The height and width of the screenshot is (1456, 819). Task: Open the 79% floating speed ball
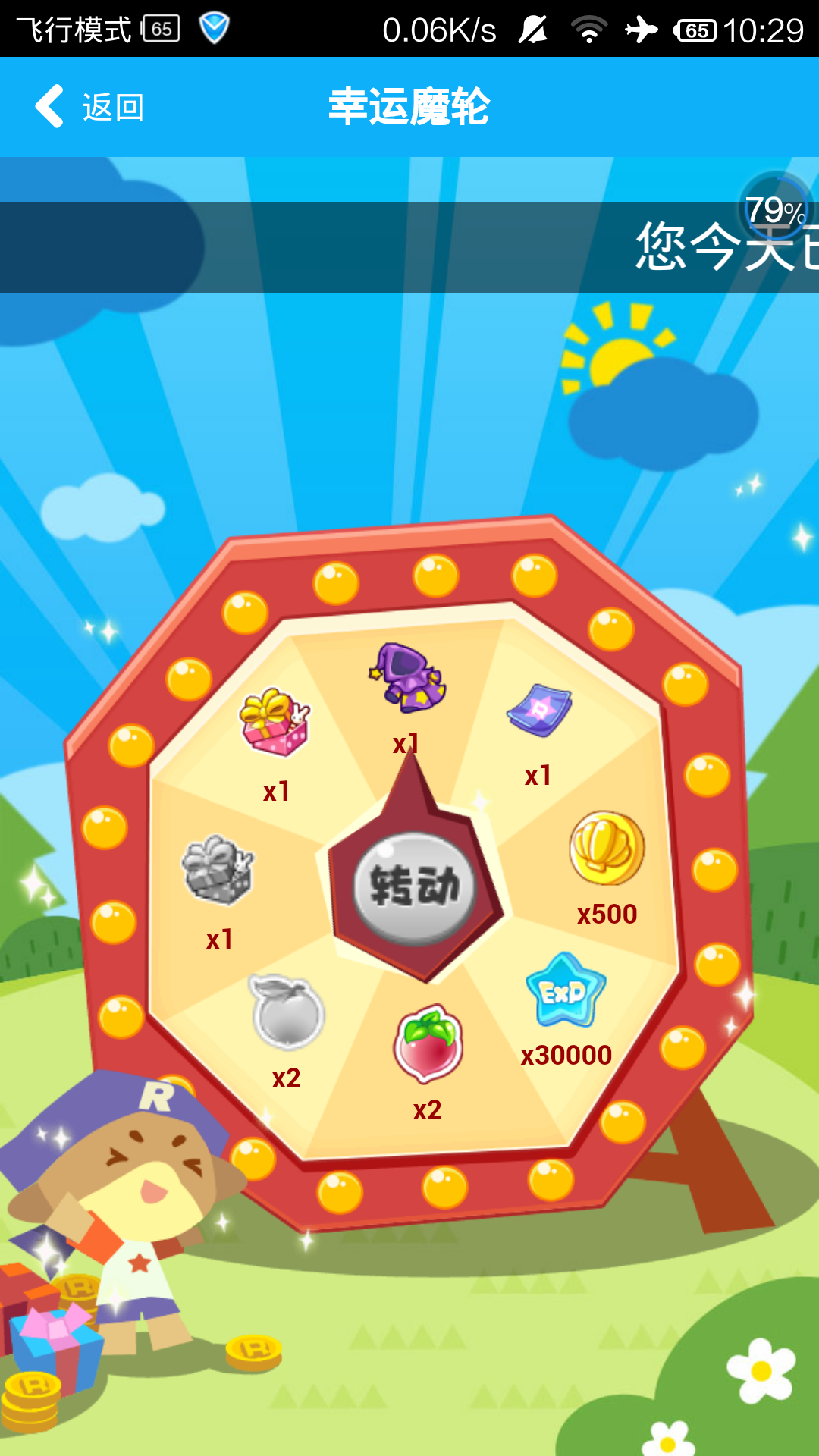click(x=774, y=209)
